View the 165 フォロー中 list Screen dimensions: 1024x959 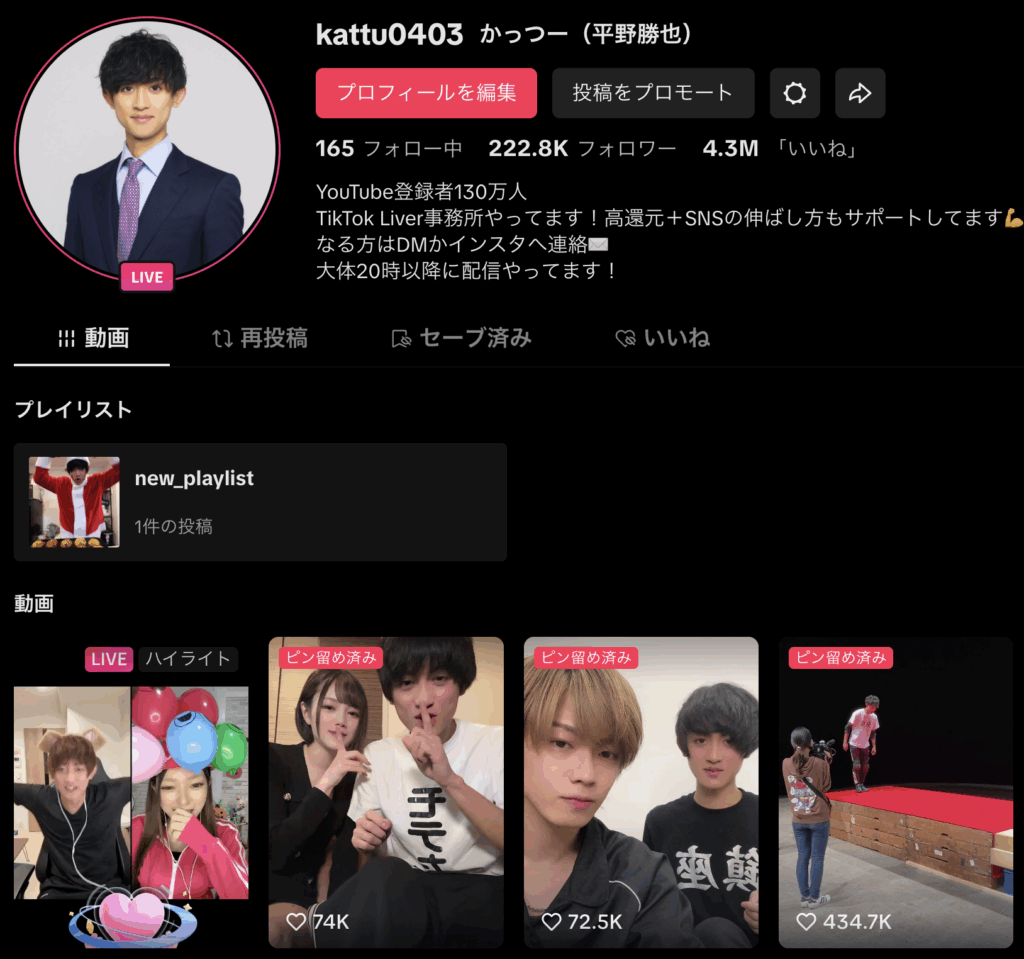click(x=388, y=149)
